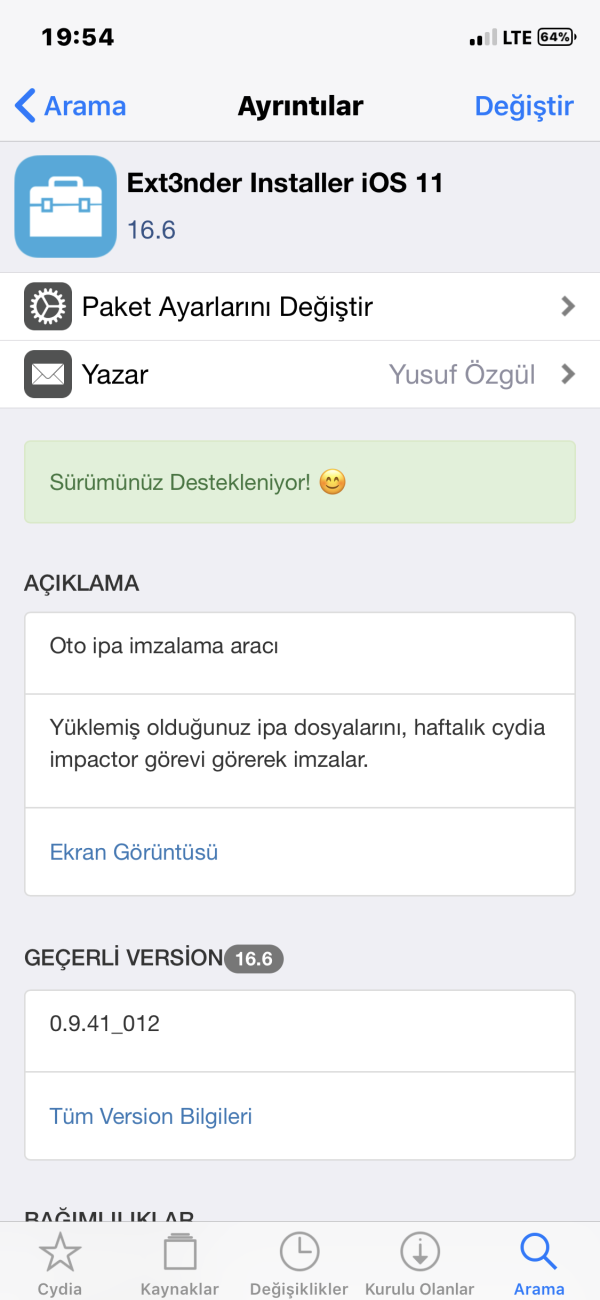Switch to the Kaynaklar tab
Viewport: 600px width, 1300px height.
(180, 1262)
